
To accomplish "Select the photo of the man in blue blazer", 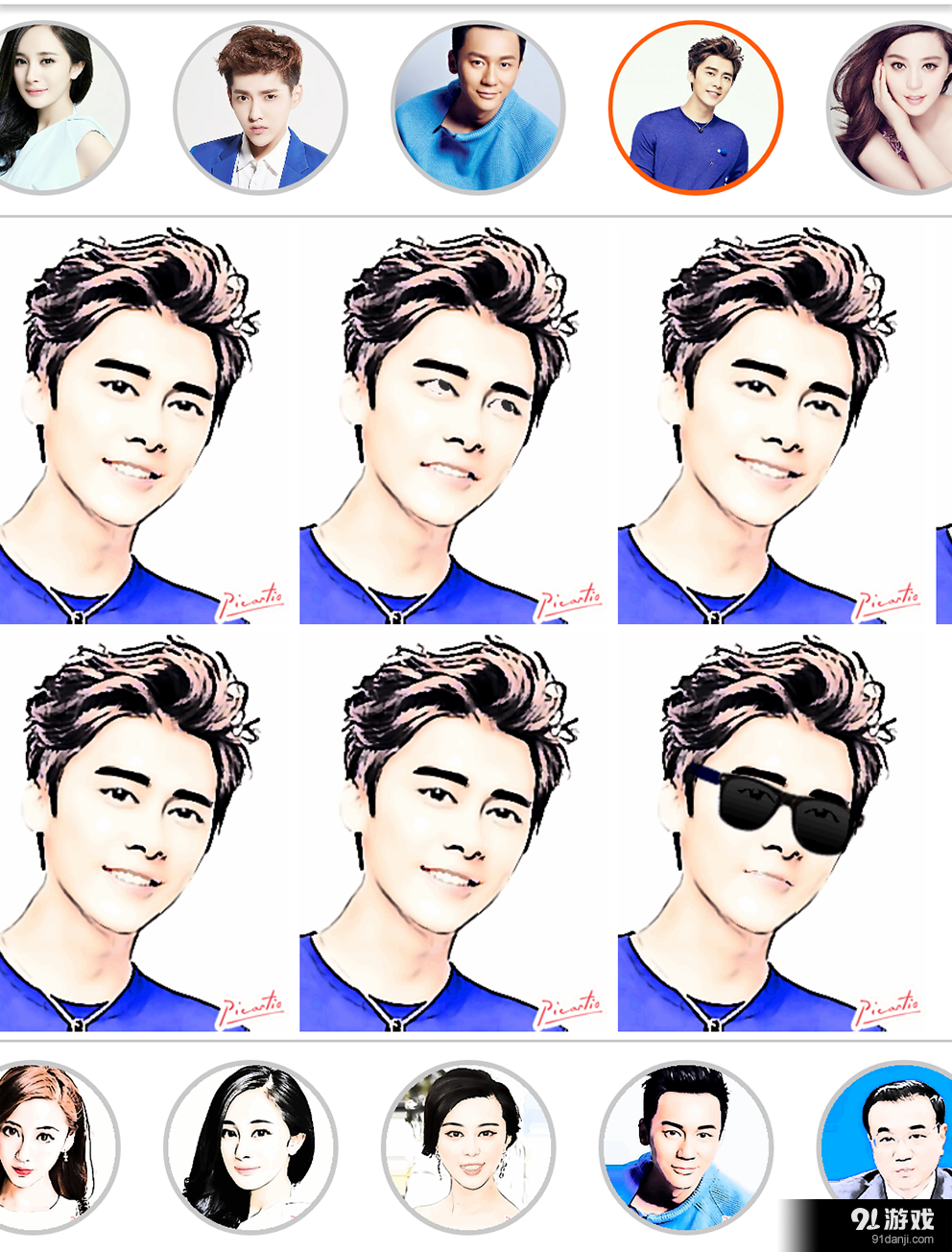I will pyautogui.click(x=260, y=108).
